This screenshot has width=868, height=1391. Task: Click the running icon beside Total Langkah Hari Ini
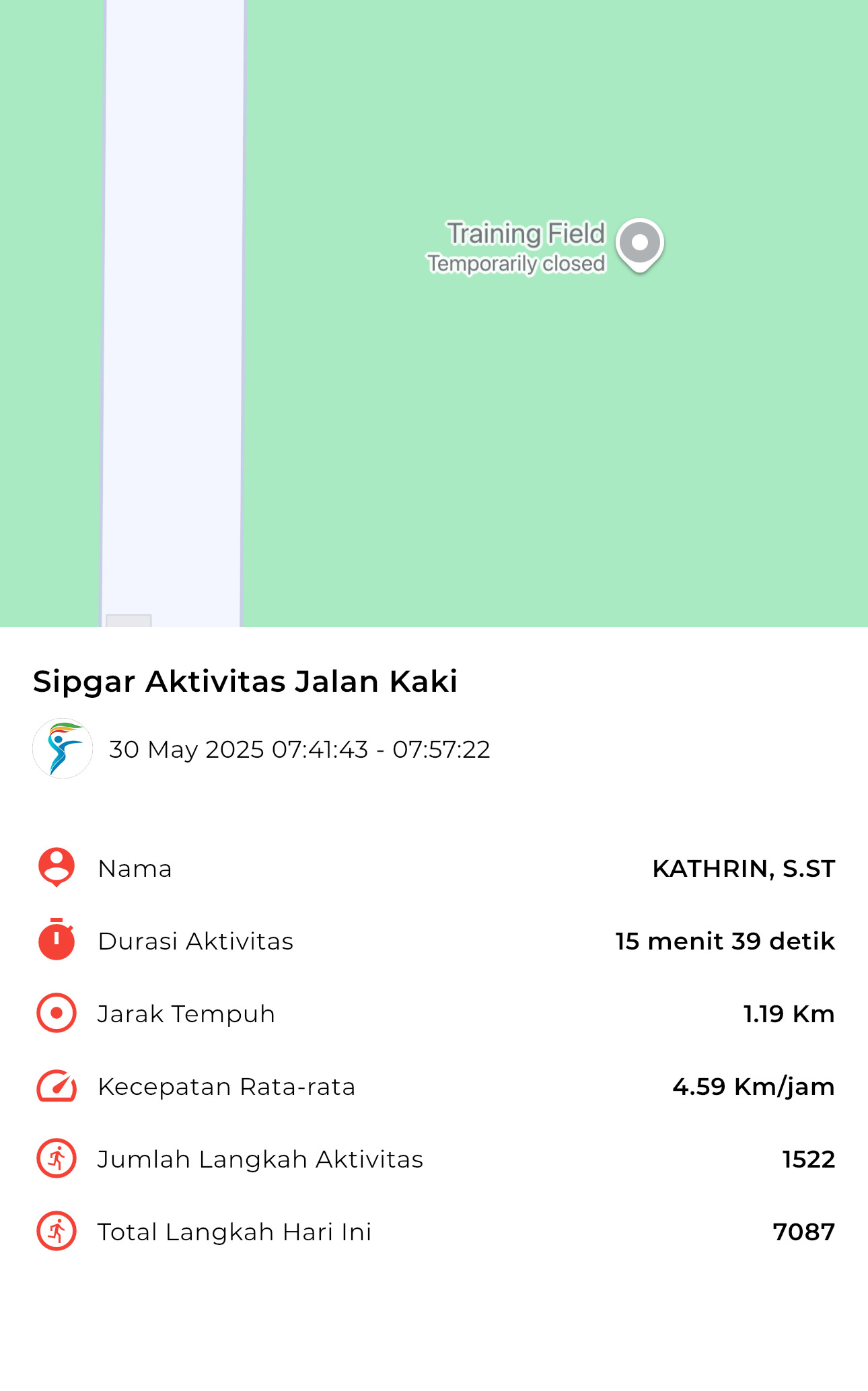pyautogui.click(x=57, y=1232)
